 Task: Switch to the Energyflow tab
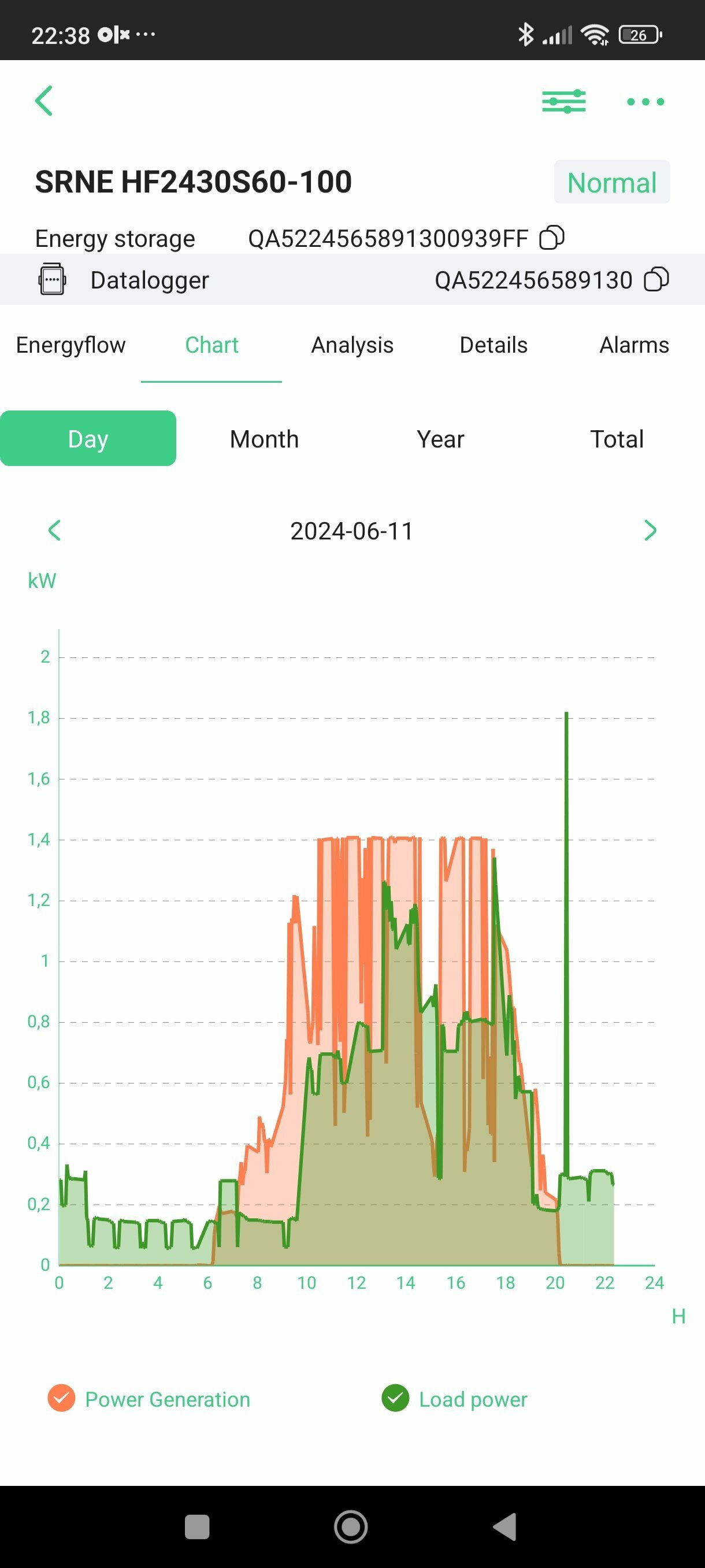click(x=70, y=345)
